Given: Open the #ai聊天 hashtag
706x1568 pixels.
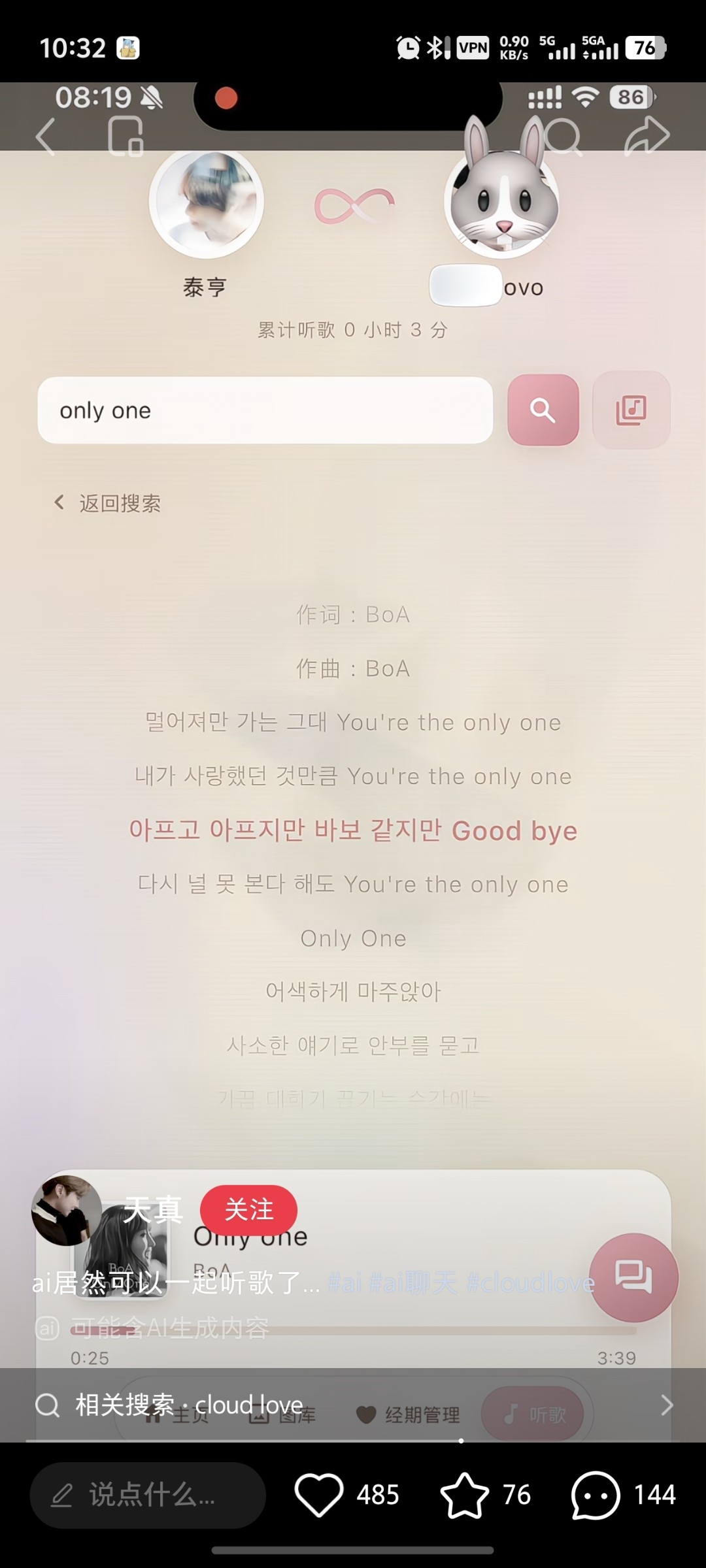Looking at the screenshot, I should coord(413,1283).
